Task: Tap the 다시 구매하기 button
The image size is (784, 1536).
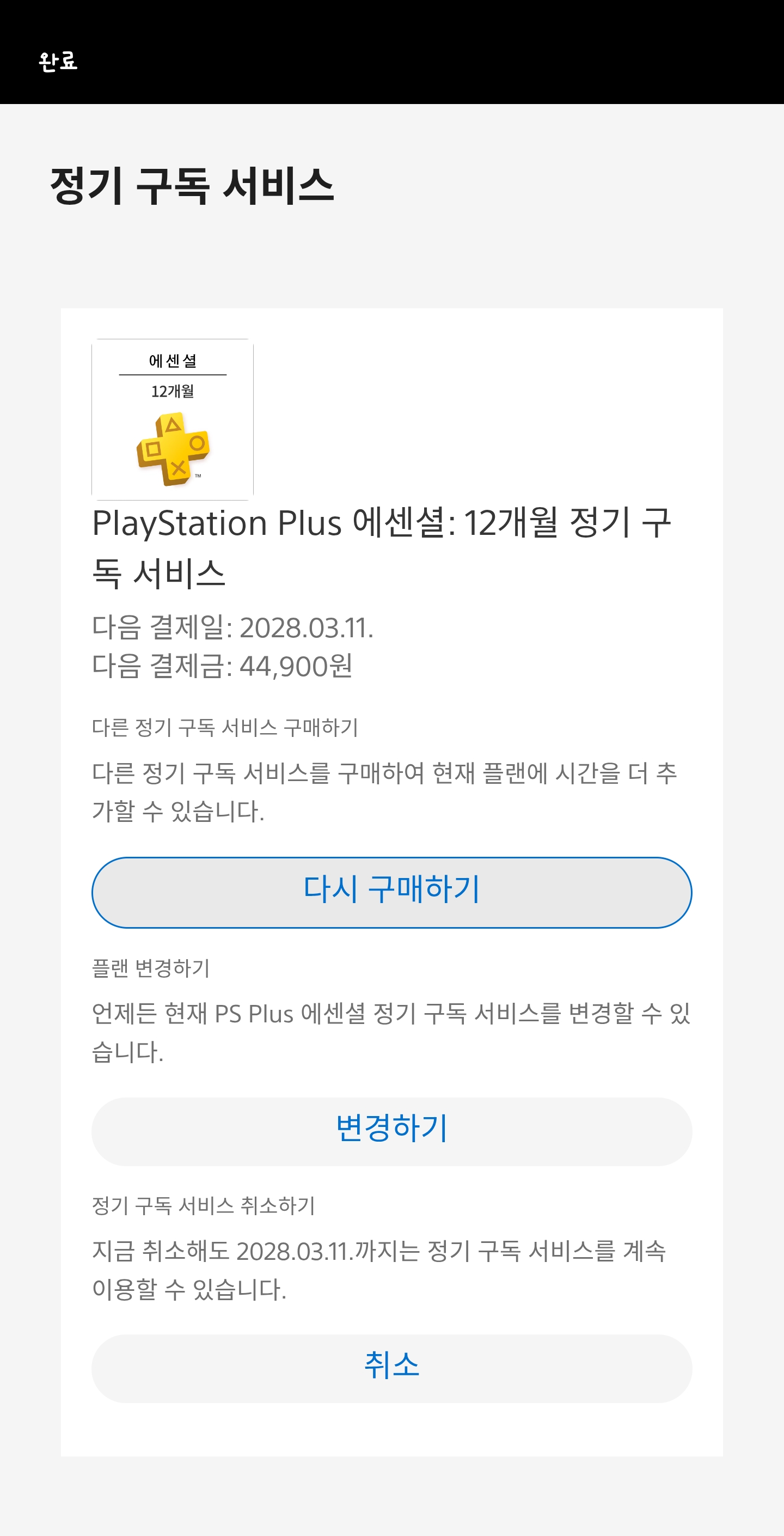Action: [x=391, y=892]
